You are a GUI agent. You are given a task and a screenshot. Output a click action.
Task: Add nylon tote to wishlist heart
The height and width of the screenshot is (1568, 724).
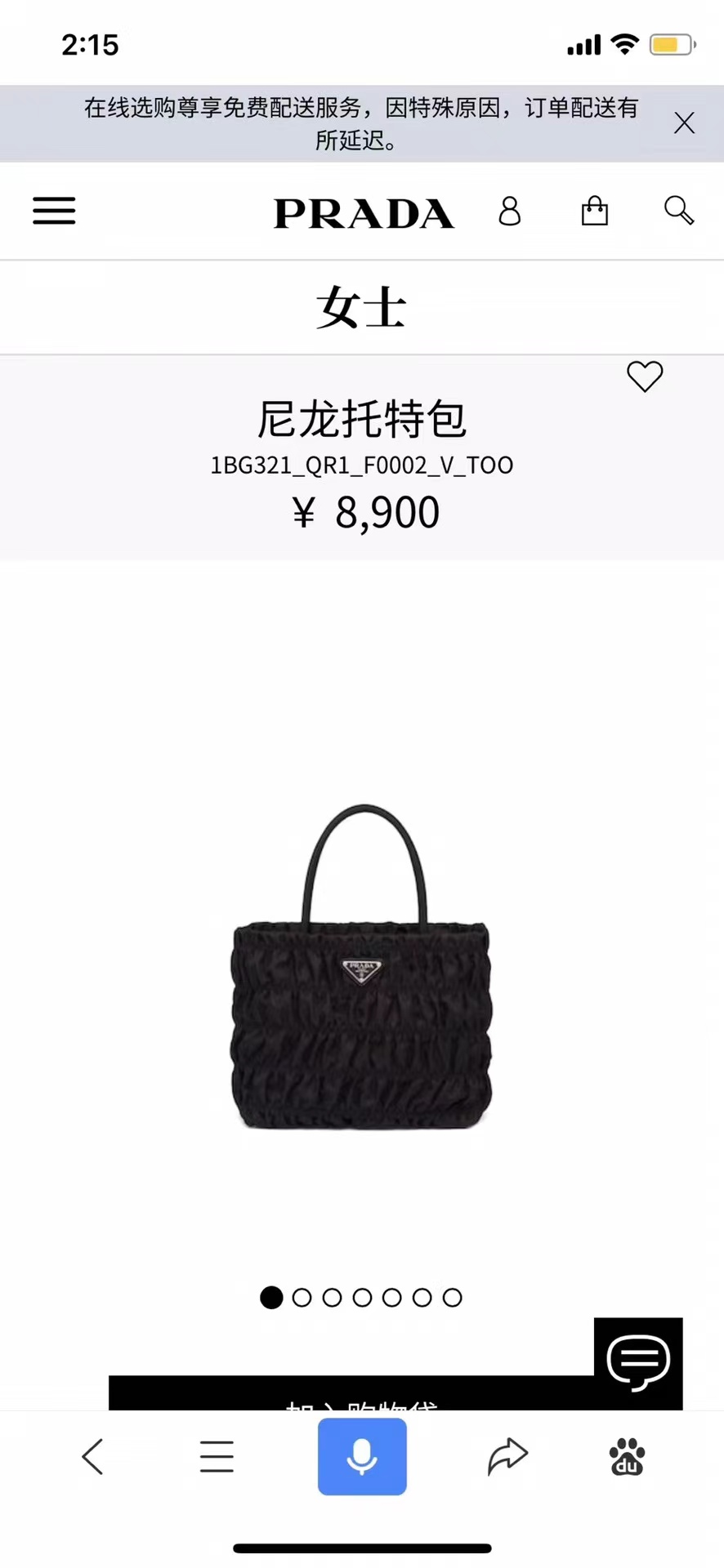[645, 376]
